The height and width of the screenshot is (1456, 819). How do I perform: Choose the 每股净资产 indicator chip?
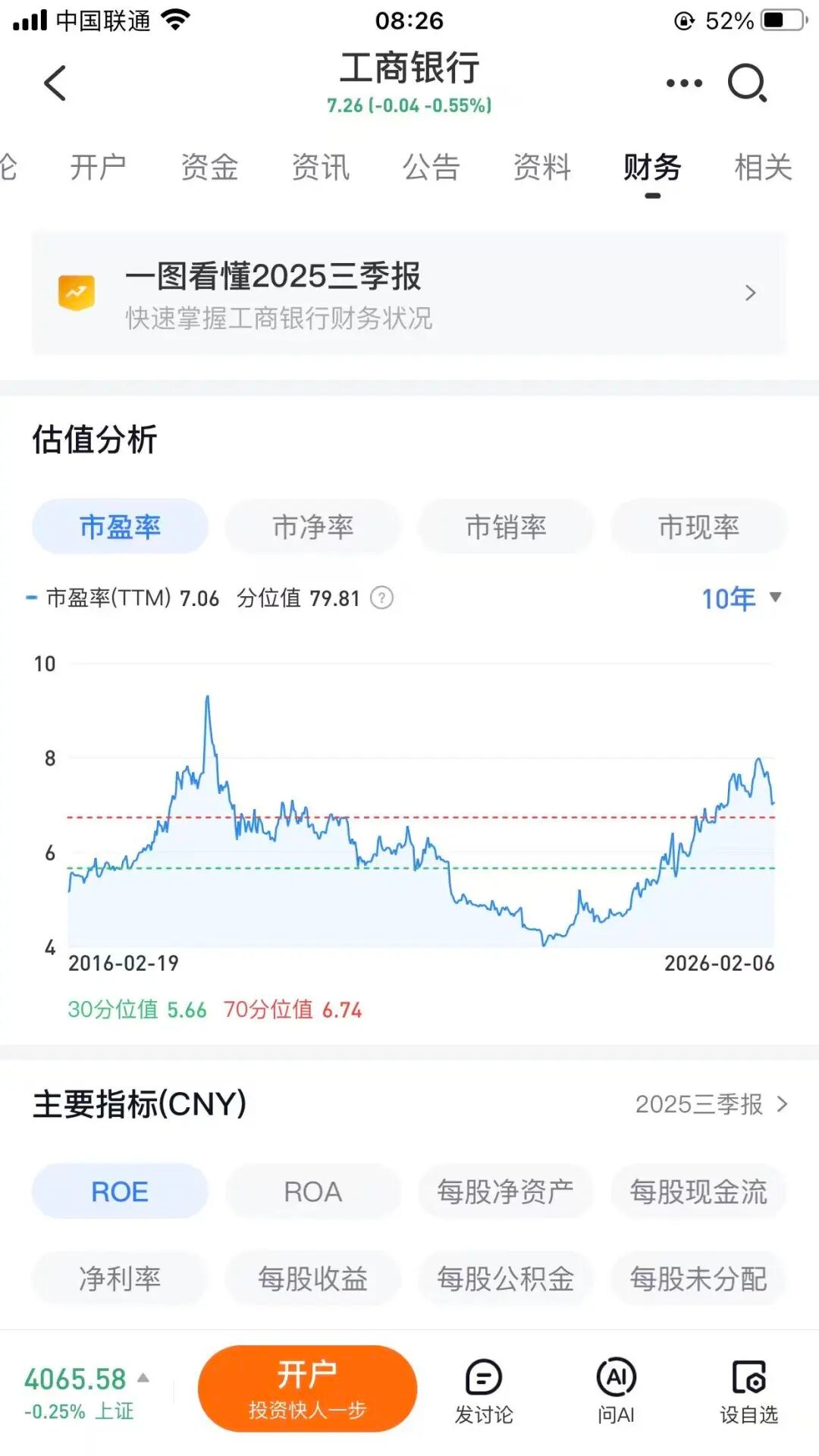tap(506, 1191)
